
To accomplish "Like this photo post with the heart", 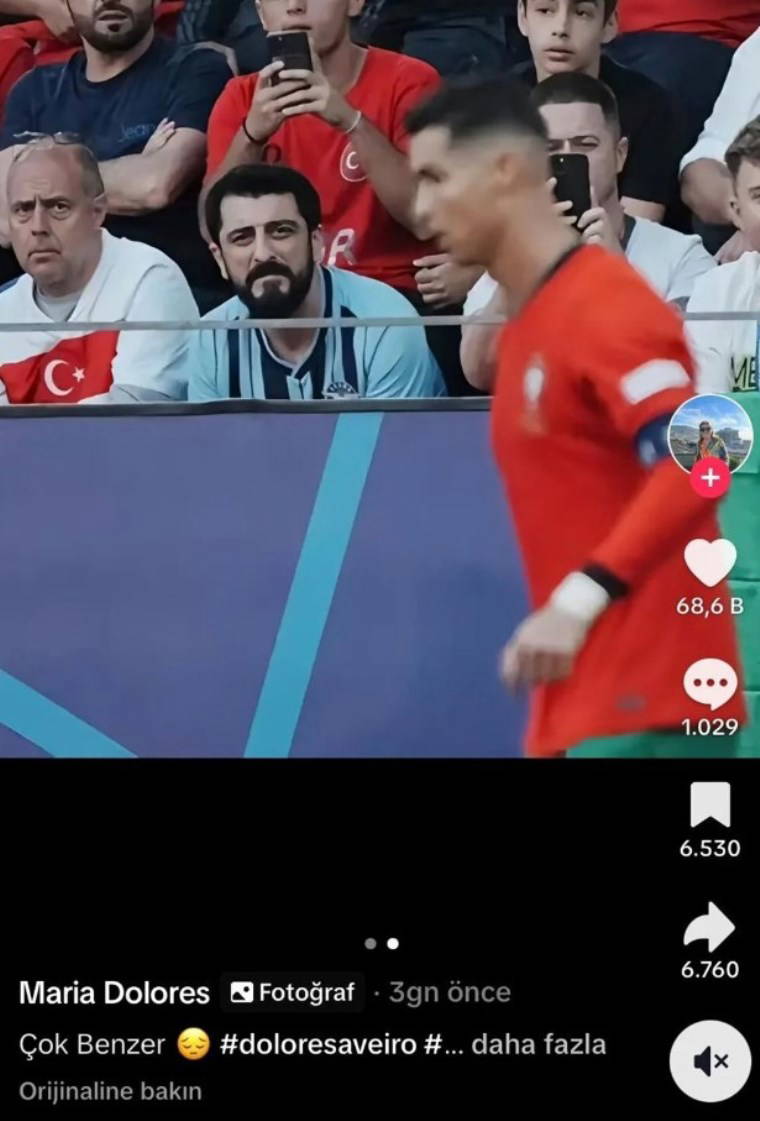I will pos(710,563).
